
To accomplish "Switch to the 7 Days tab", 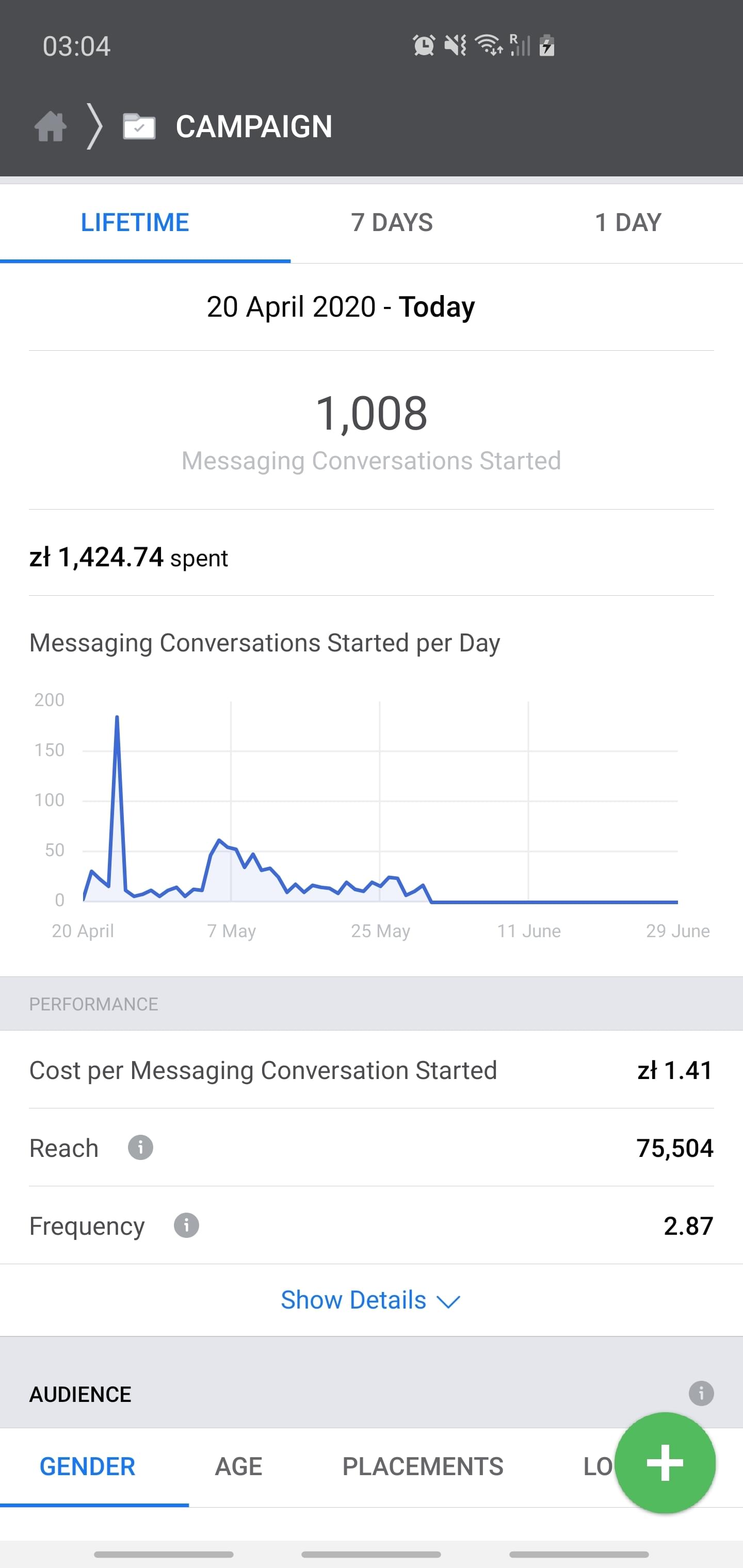I will tap(392, 223).
